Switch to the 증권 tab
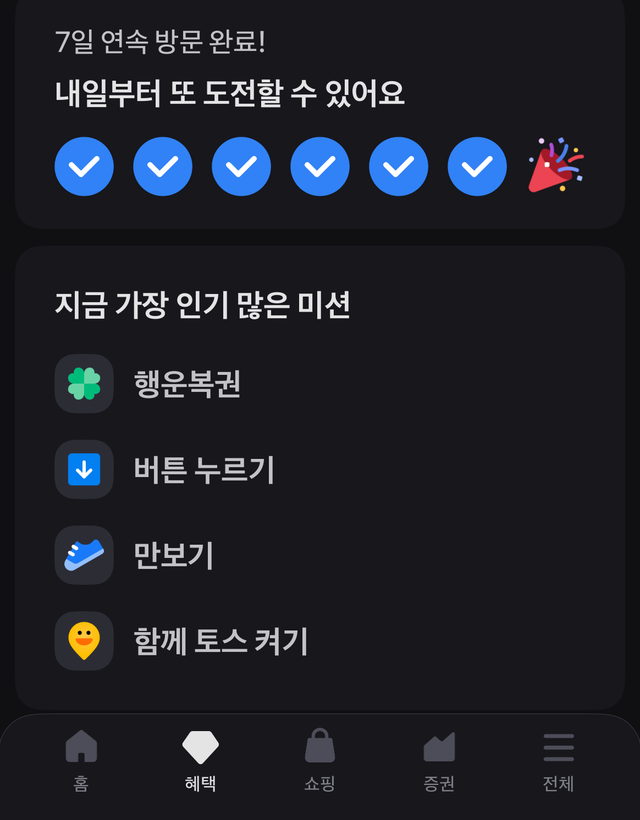Screen dimensions: 640x820 click(x=438, y=760)
